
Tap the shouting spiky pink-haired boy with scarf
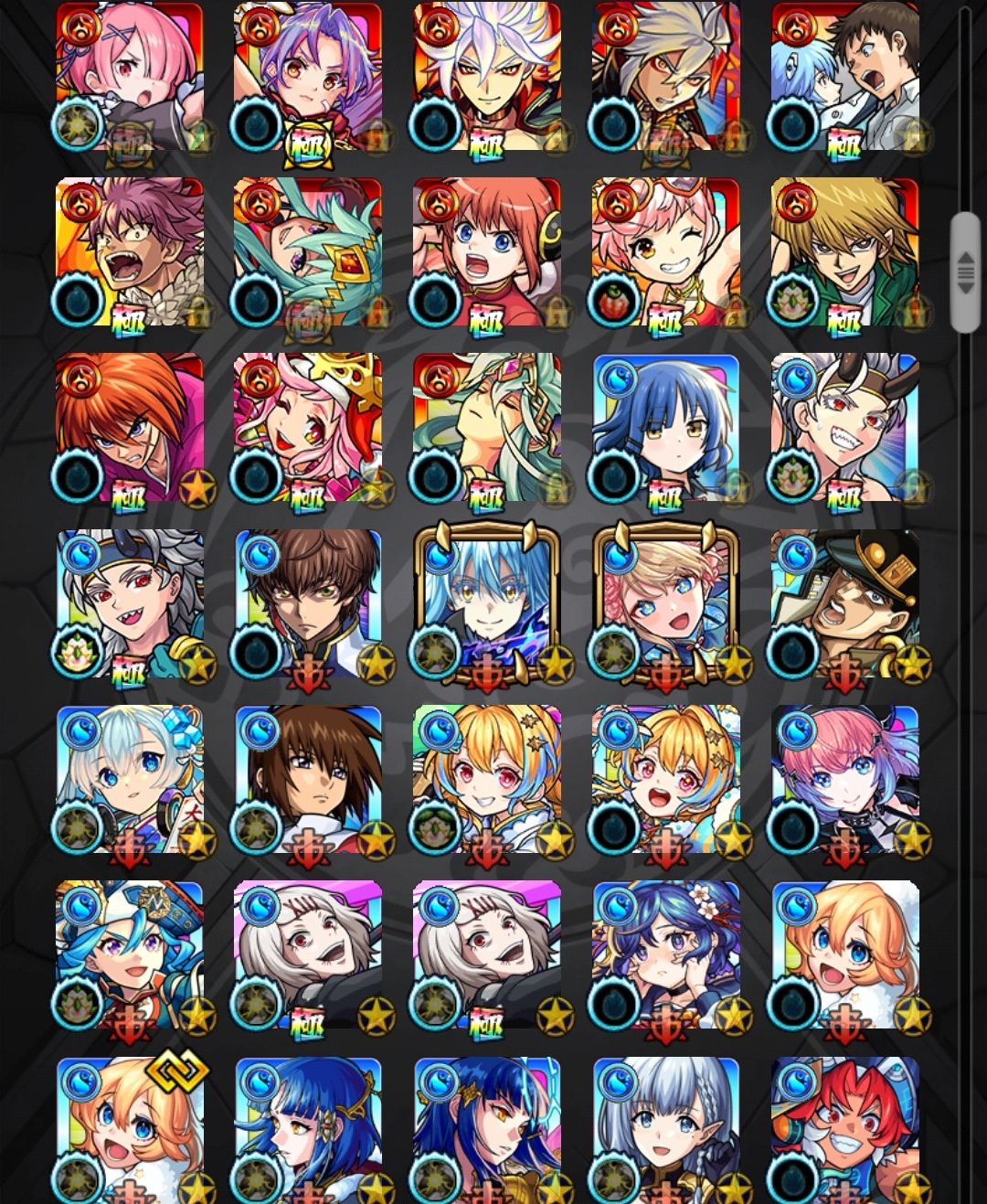coord(130,252)
